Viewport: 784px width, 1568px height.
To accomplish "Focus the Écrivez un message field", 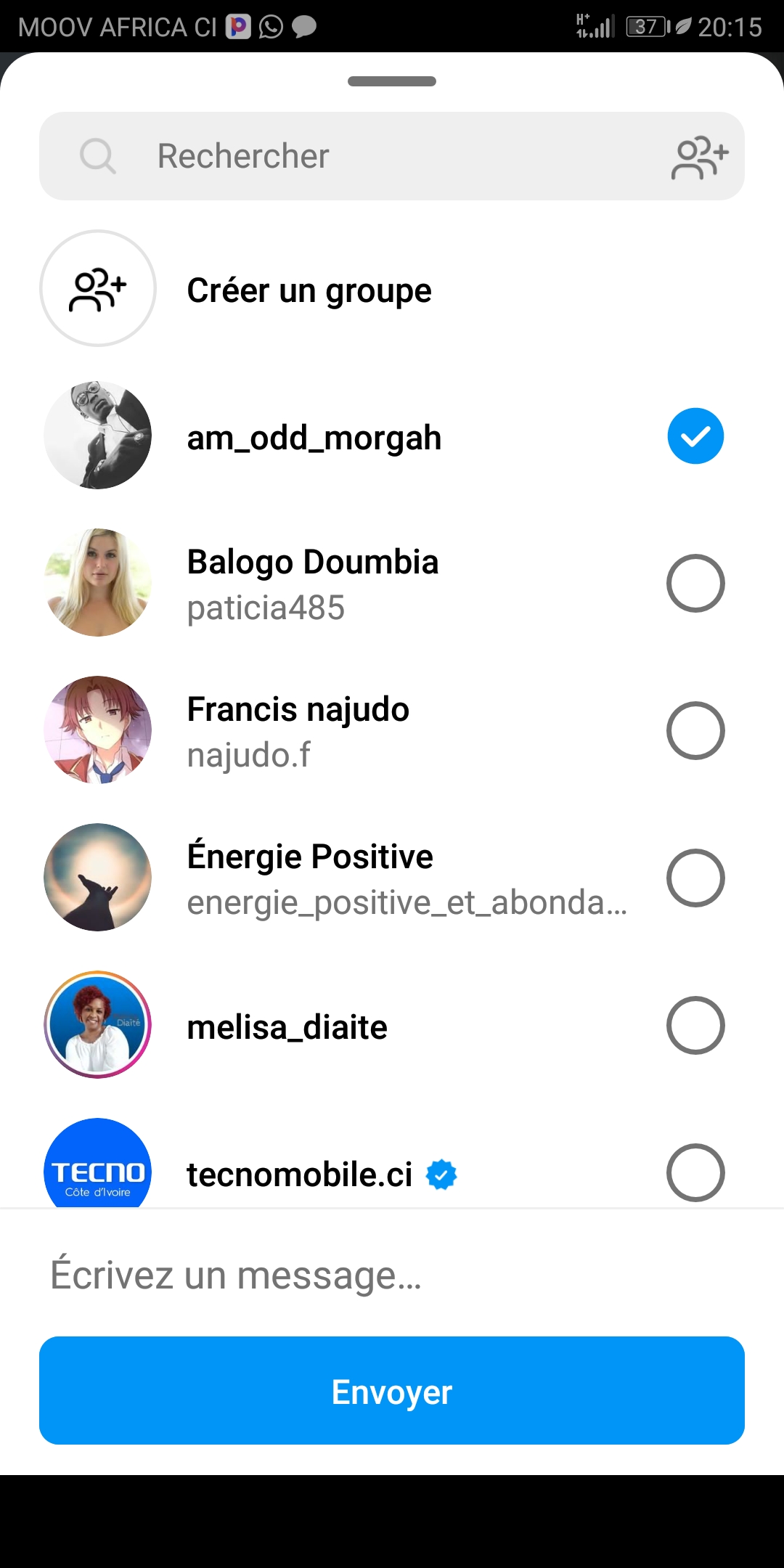I will (392, 1275).
